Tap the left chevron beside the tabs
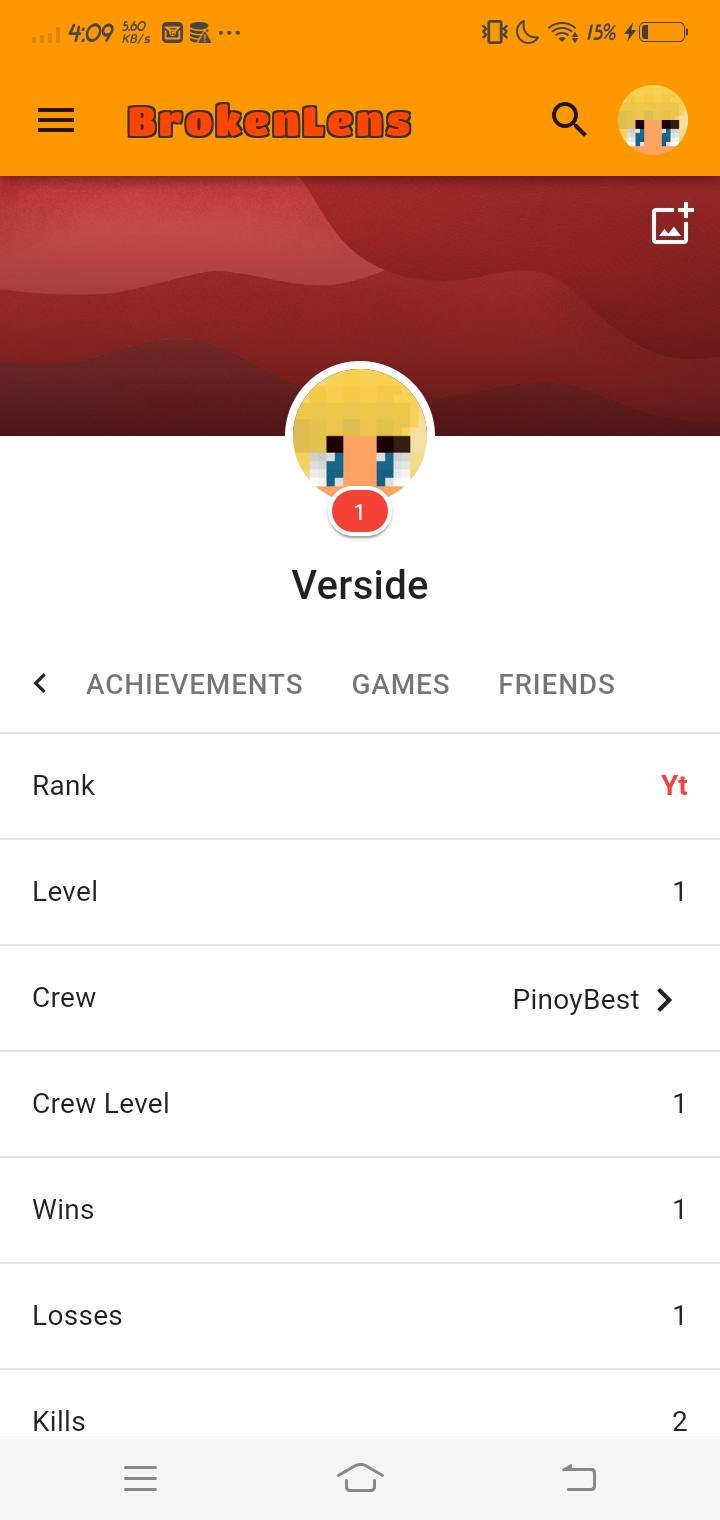 click(x=40, y=684)
